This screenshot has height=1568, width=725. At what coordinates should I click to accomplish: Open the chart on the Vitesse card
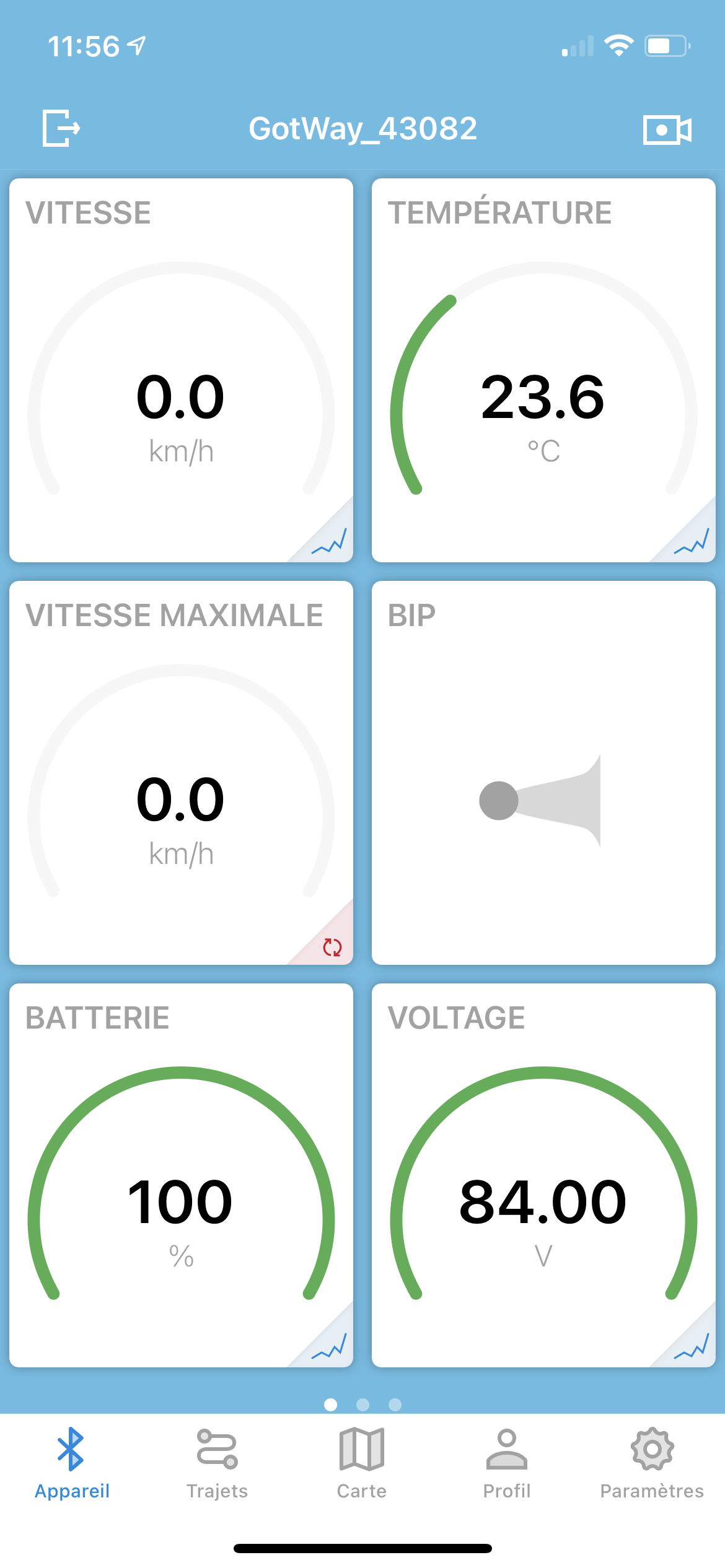(329, 540)
